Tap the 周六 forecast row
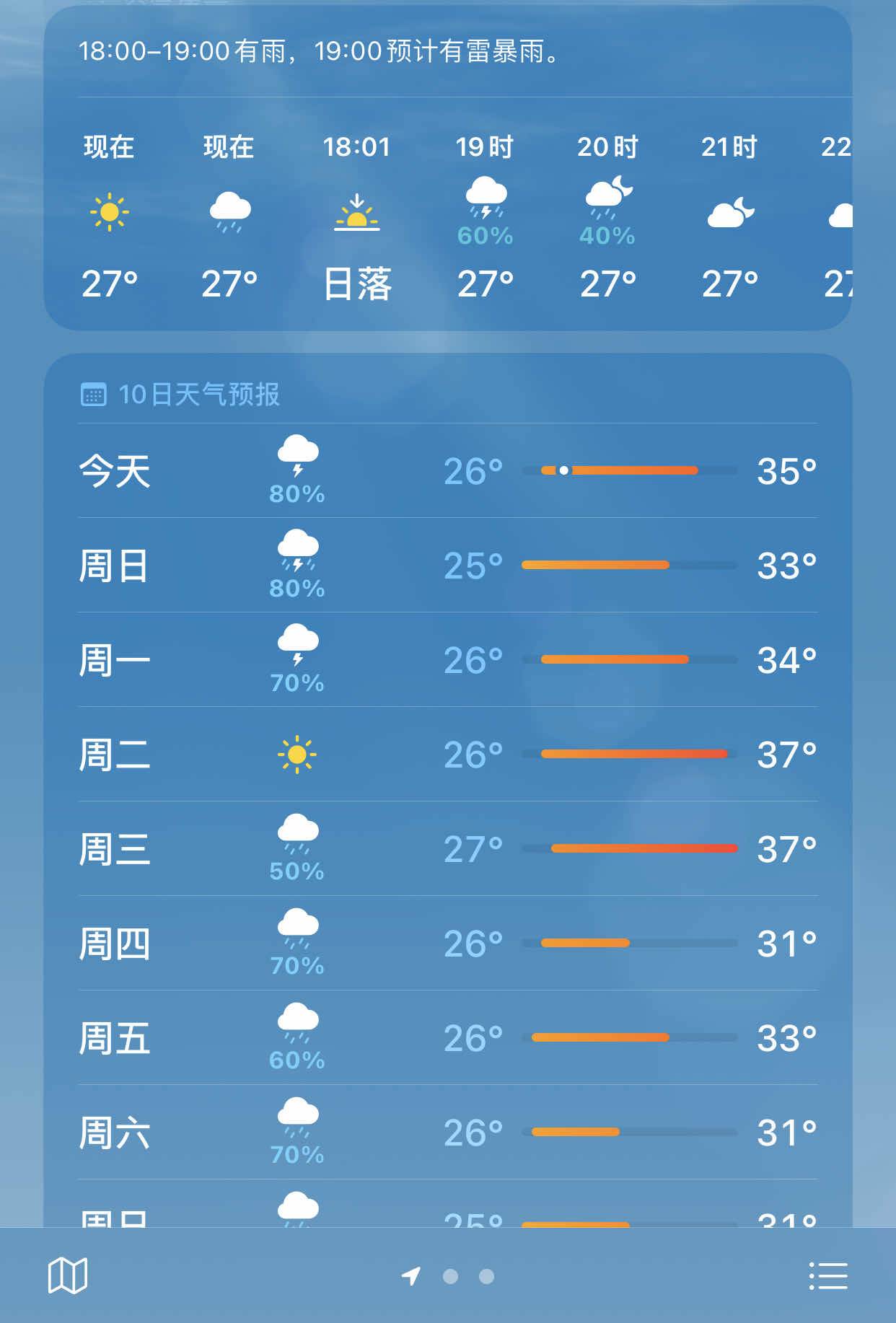 447,1133
